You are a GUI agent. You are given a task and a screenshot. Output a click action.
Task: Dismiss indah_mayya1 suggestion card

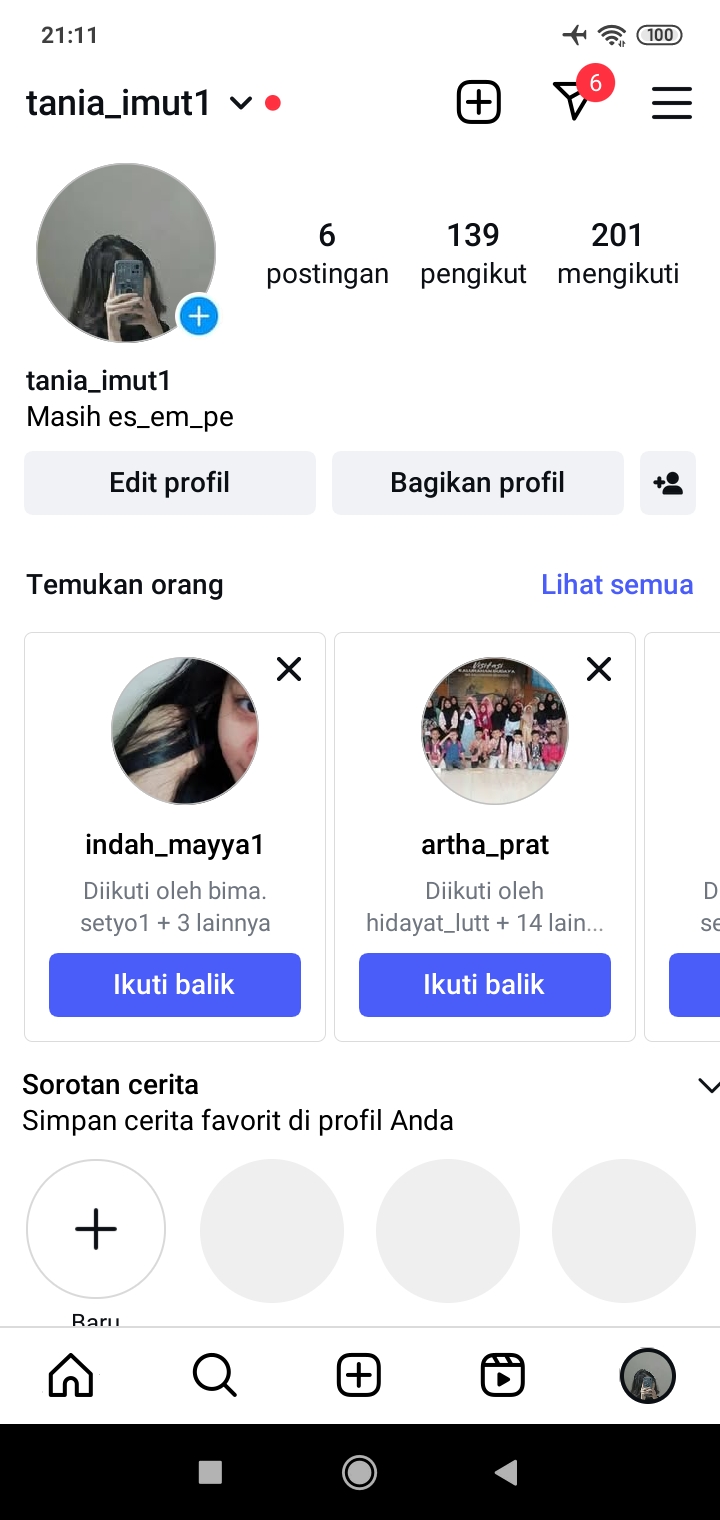click(x=289, y=669)
